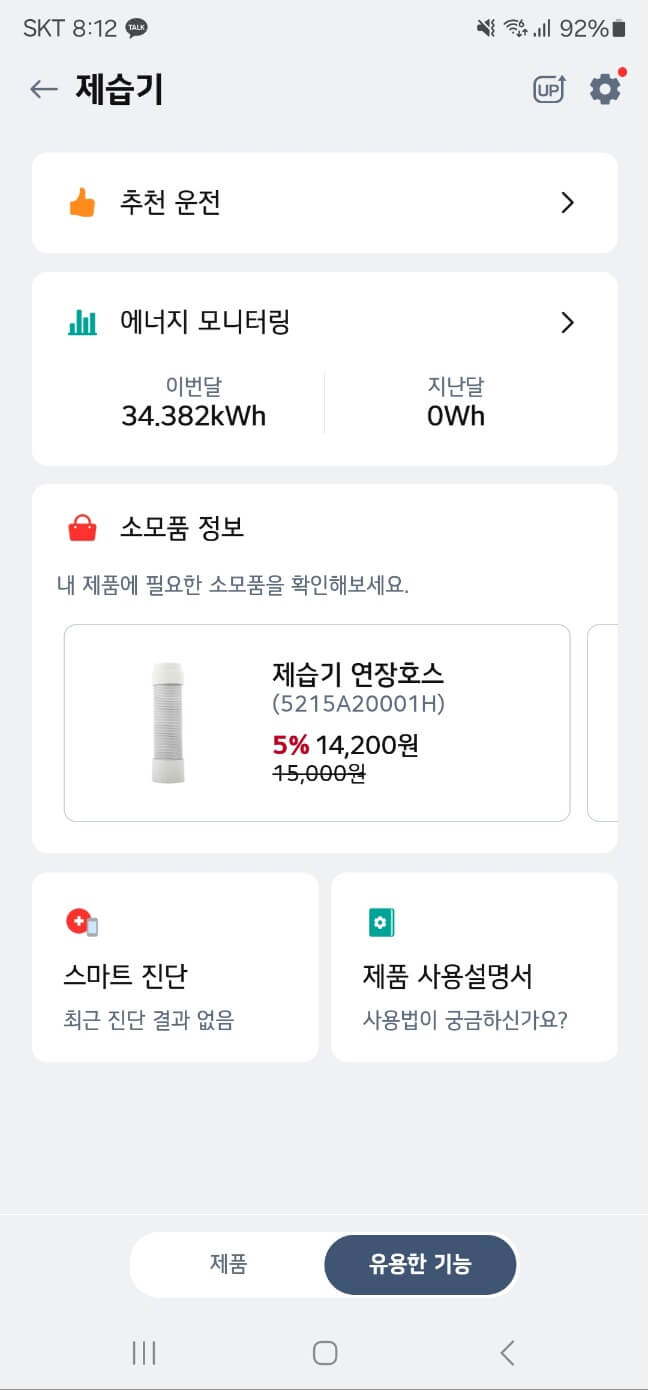Viewport: 648px width, 1390px height.
Task: Tap the system home button
Action: coord(325,1353)
